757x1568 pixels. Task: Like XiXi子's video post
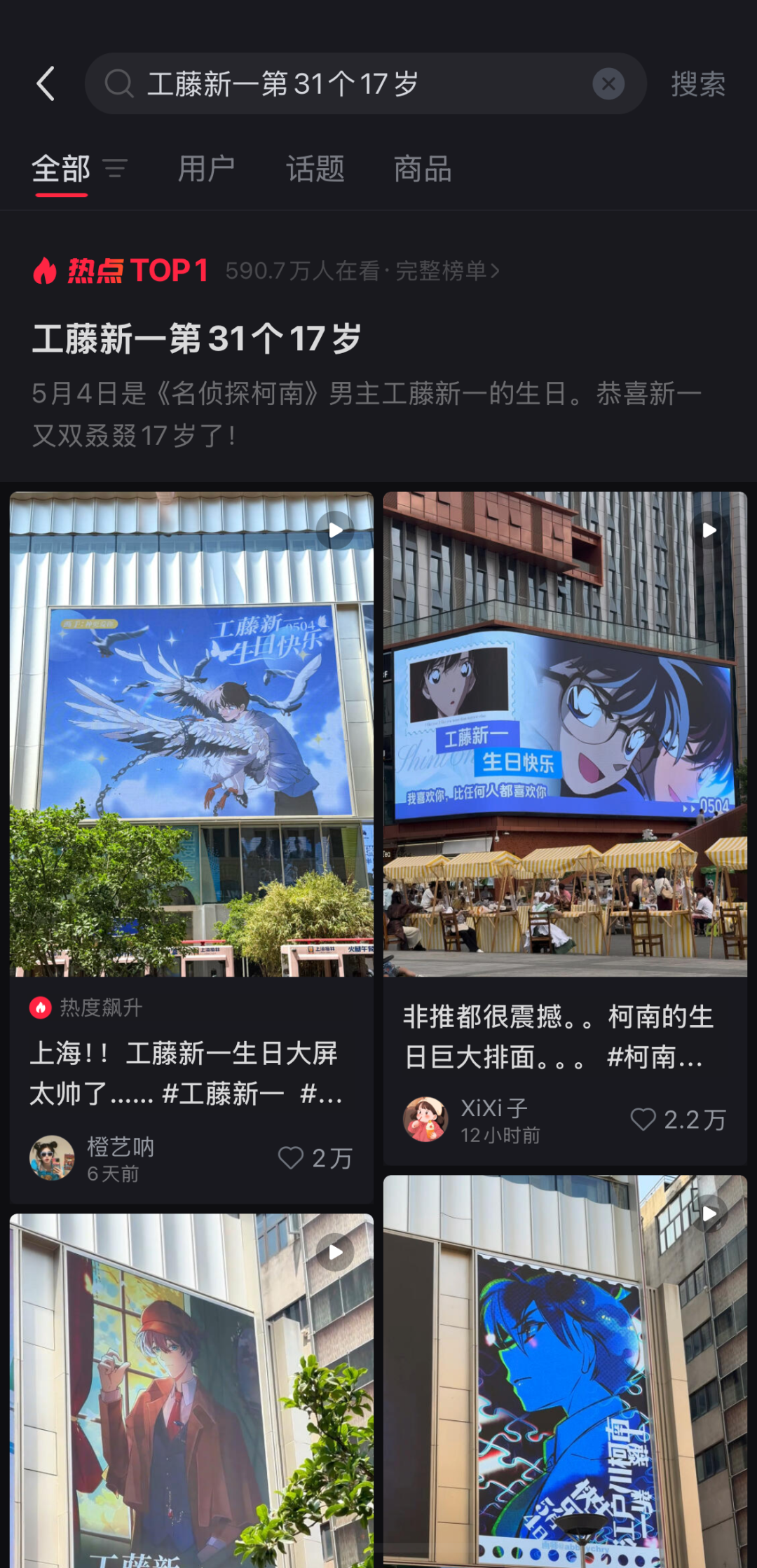[643, 1119]
